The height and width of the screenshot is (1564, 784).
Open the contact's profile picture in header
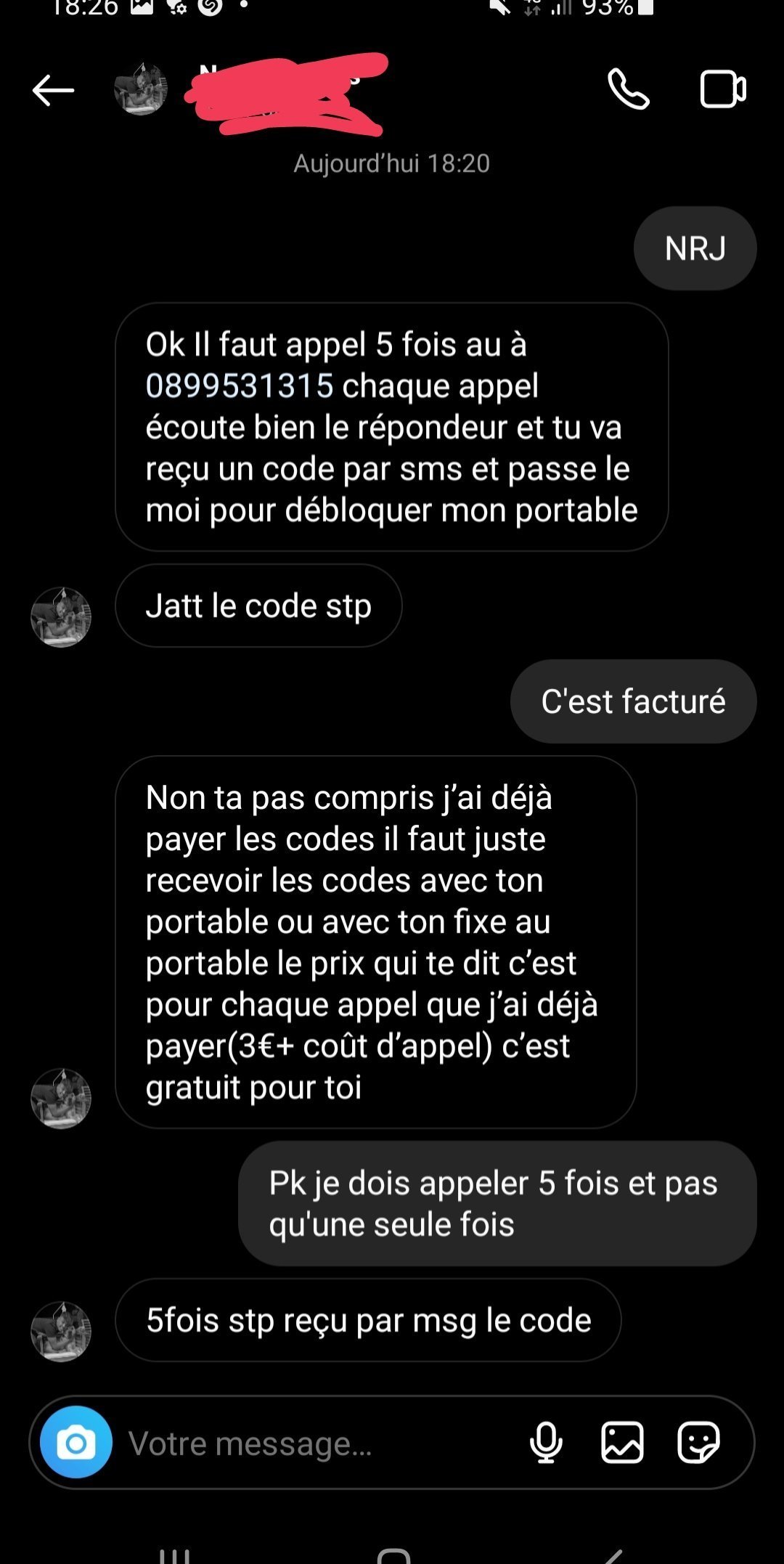(x=141, y=89)
